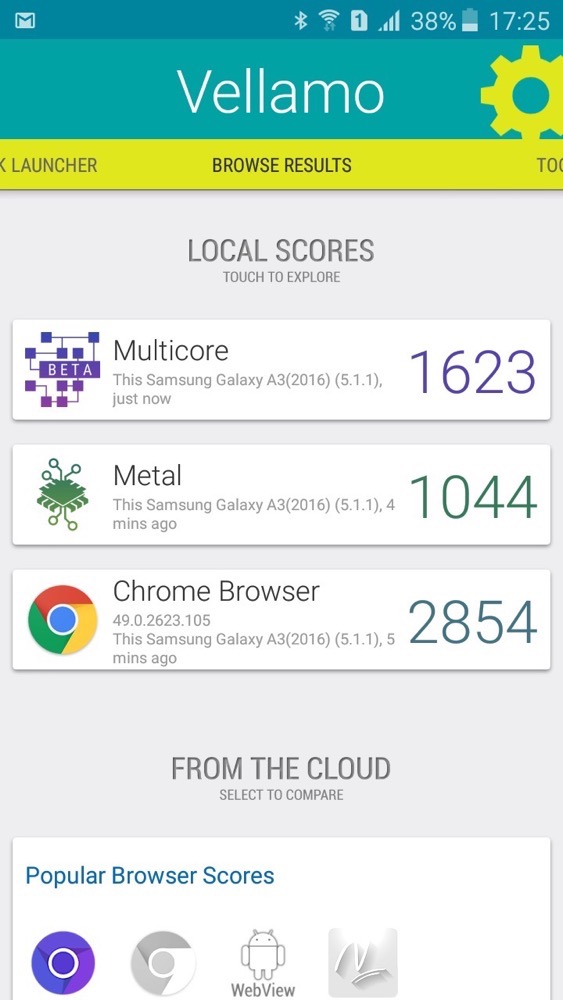Switch to the Launcher tab
The image size is (563, 1000).
(49, 165)
